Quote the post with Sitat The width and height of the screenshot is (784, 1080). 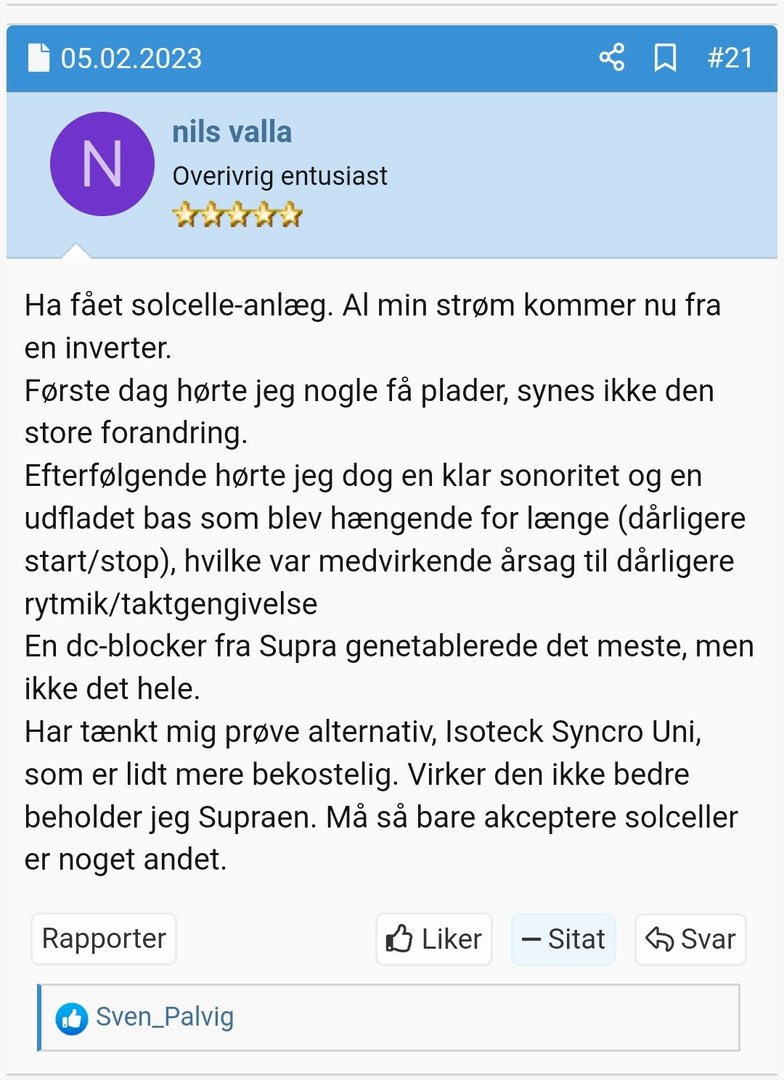tap(563, 939)
